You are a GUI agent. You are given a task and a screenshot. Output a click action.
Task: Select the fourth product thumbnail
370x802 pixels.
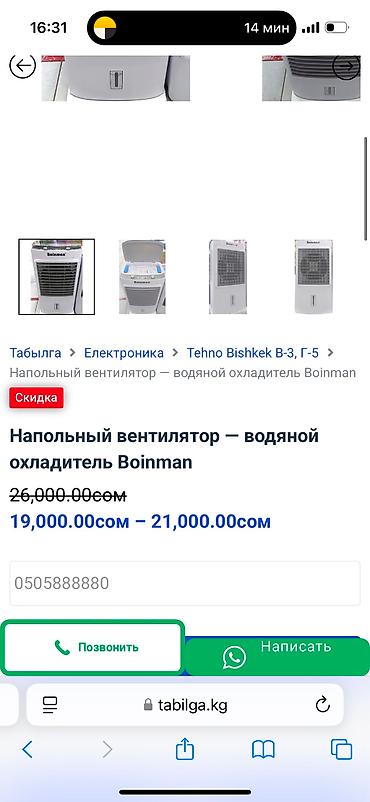coord(314,277)
